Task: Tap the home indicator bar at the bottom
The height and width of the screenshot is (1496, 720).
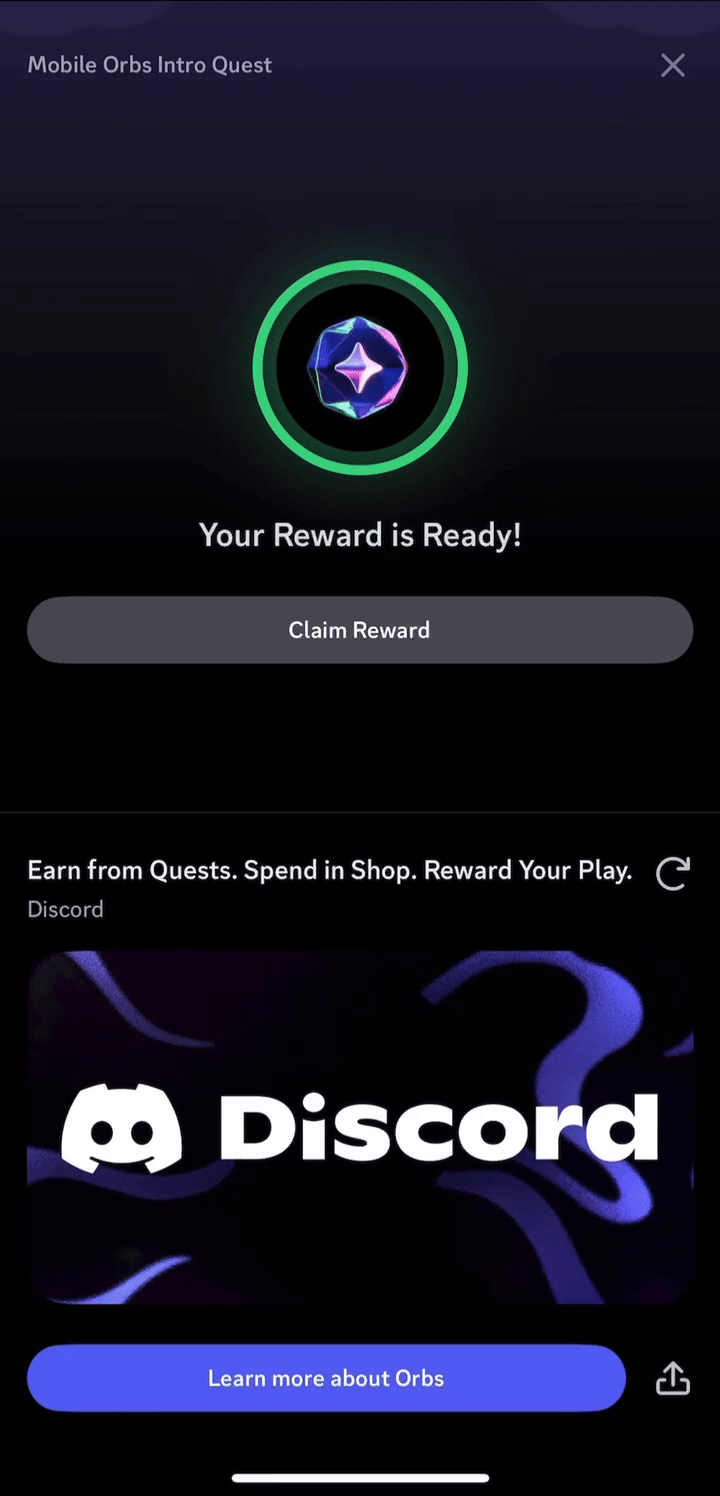Action: 360,1478
